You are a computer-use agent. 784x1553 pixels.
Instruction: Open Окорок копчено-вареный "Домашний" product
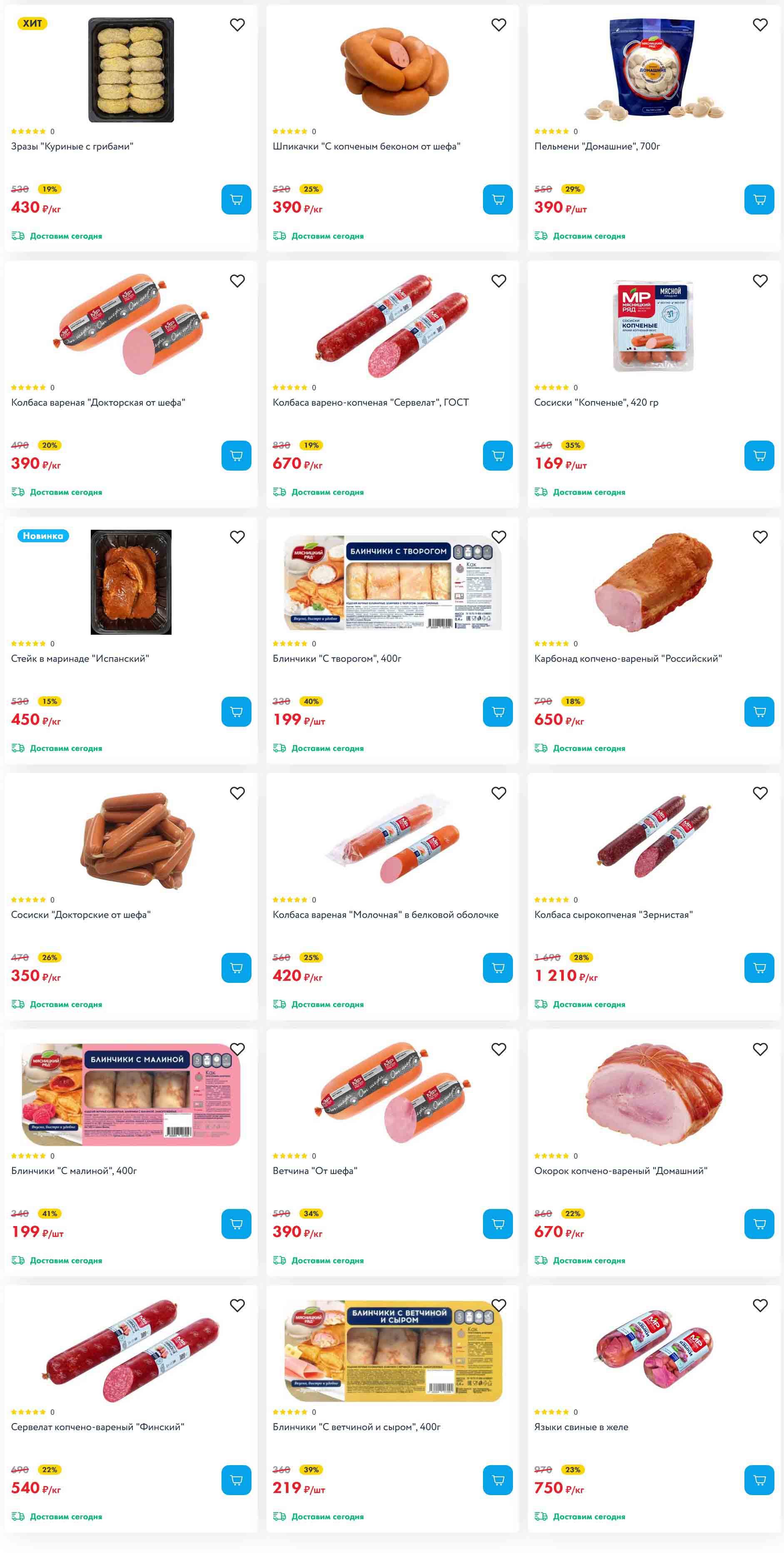tap(620, 1172)
